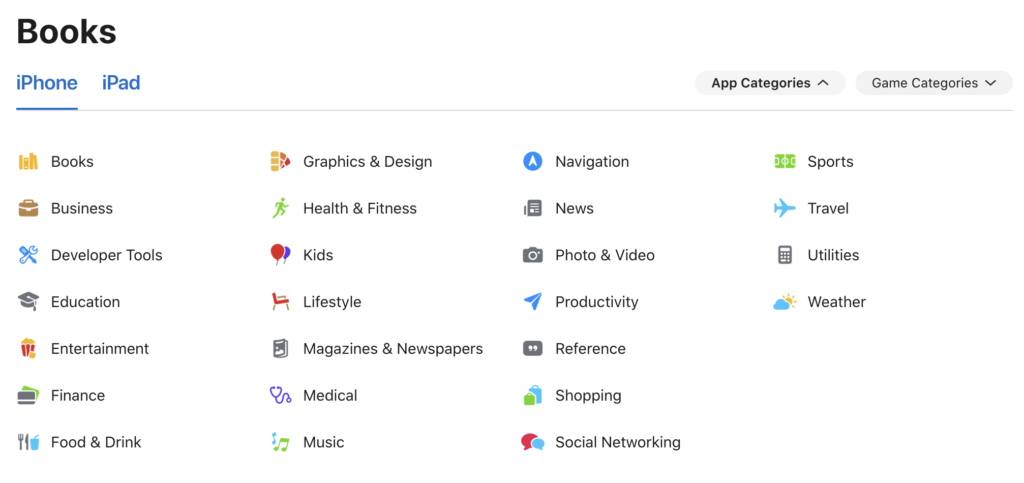Select the Finance category

click(x=77, y=396)
